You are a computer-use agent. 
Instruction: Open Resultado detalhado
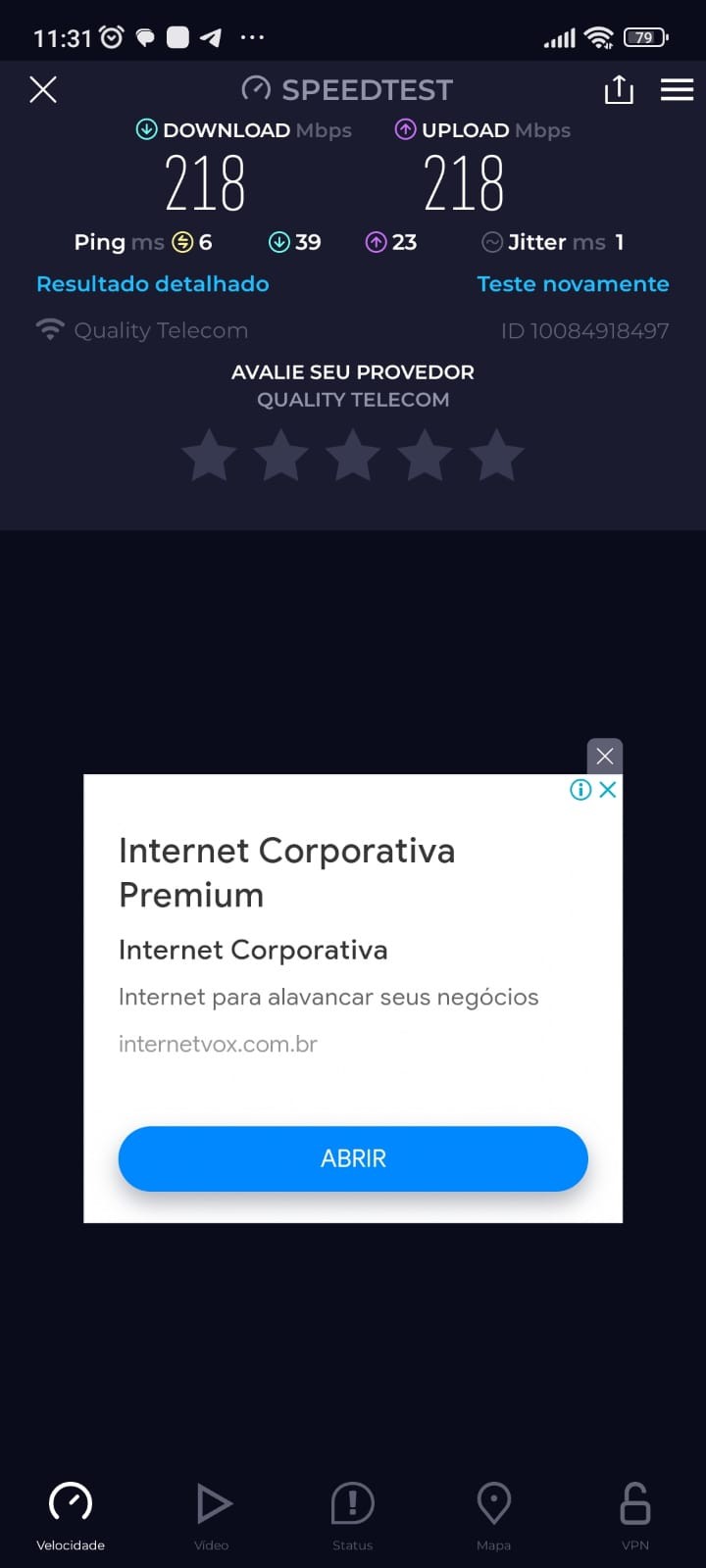click(x=153, y=284)
